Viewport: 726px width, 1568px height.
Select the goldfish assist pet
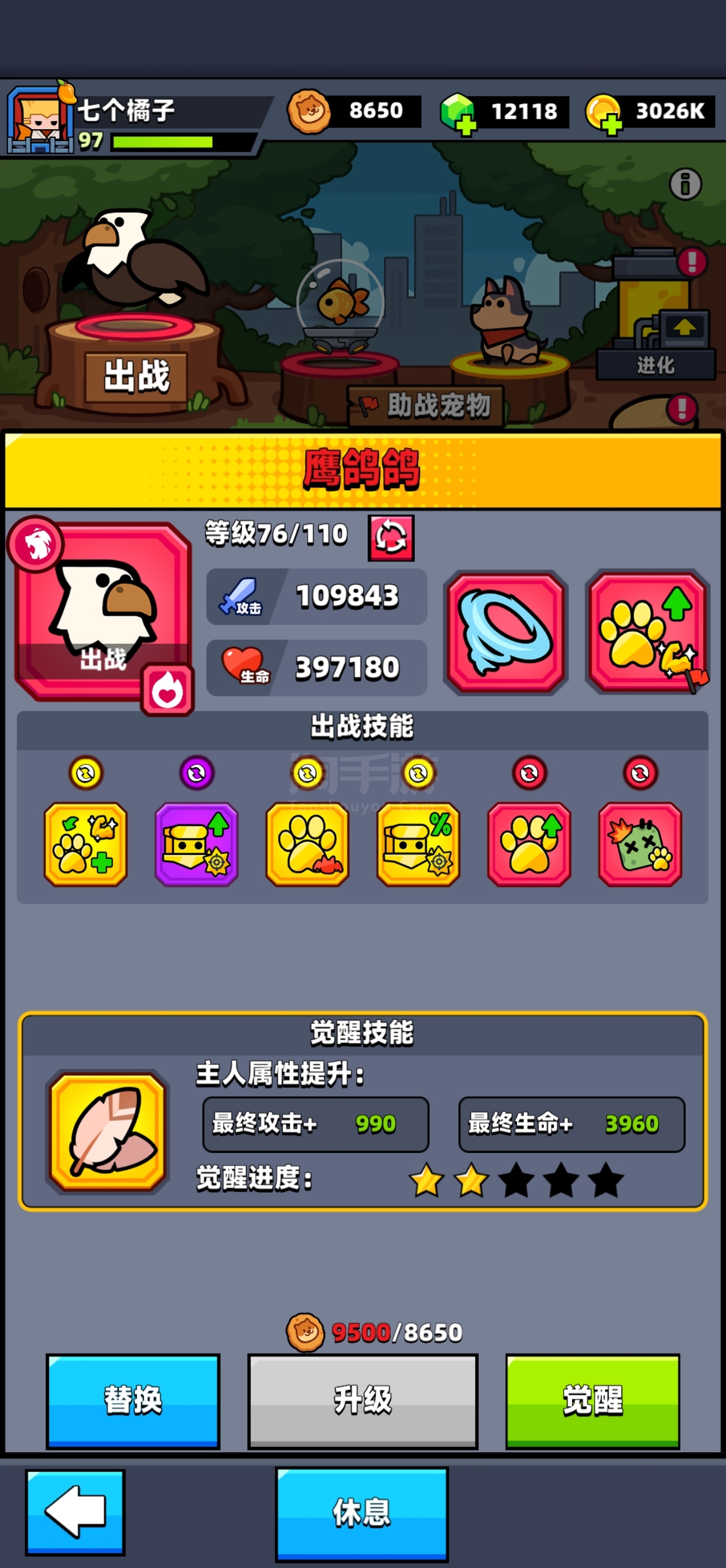click(x=341, y=304)
